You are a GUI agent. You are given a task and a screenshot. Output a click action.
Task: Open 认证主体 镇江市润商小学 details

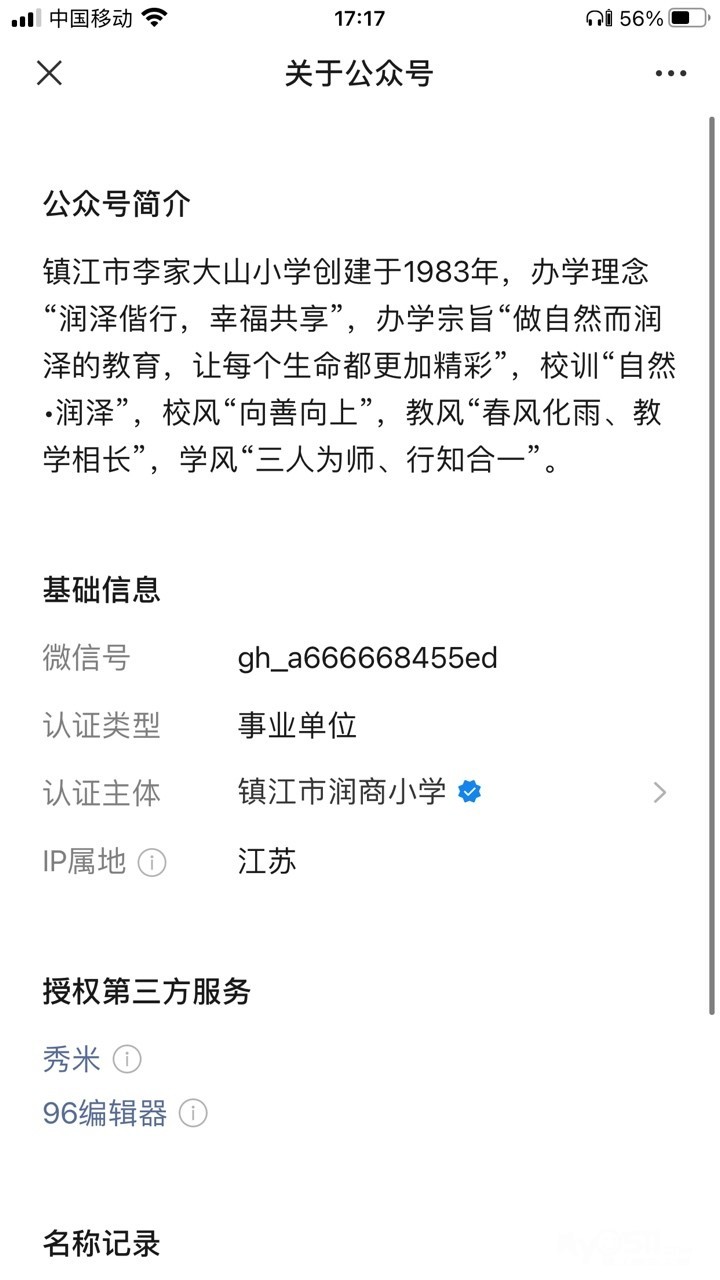point(452,793)
